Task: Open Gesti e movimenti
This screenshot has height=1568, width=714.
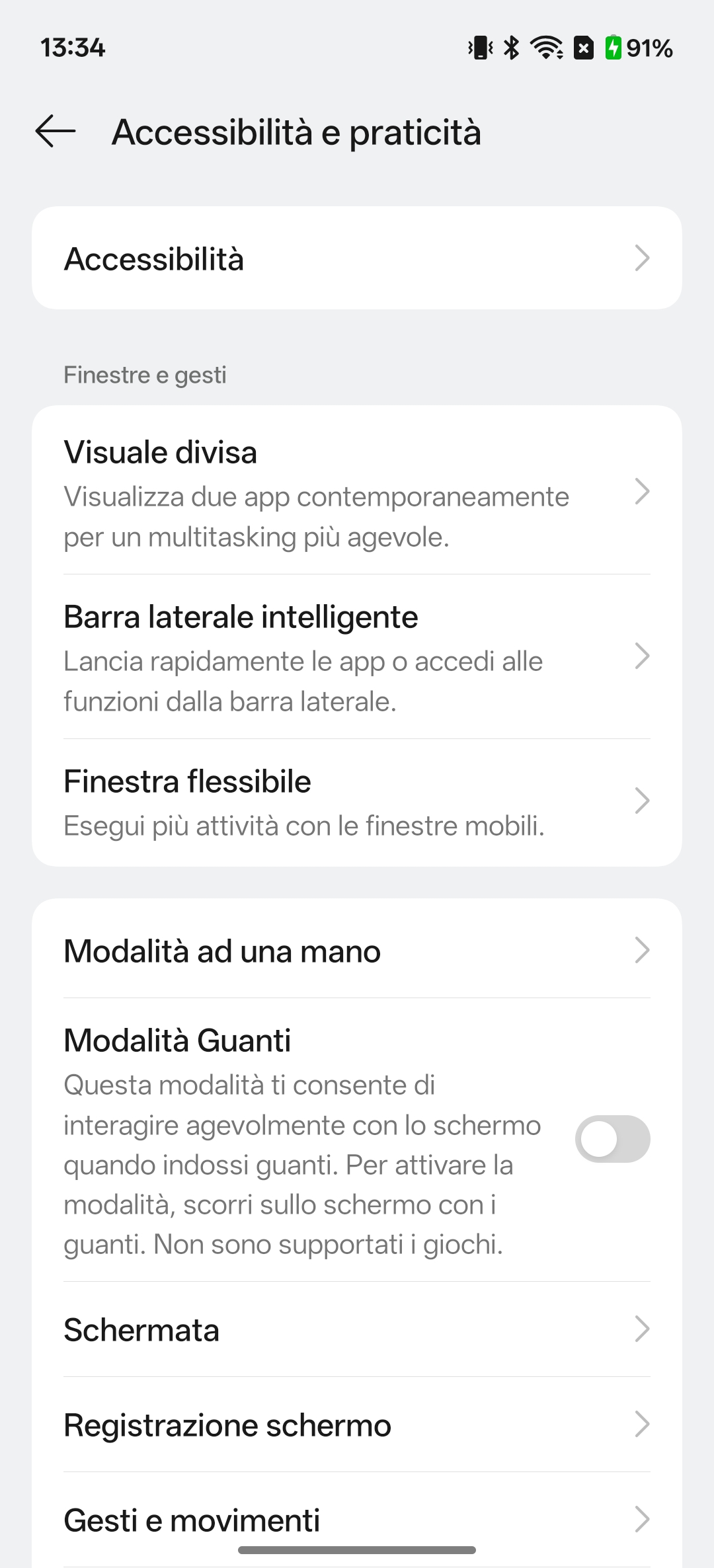Action: coord(357,1520)
